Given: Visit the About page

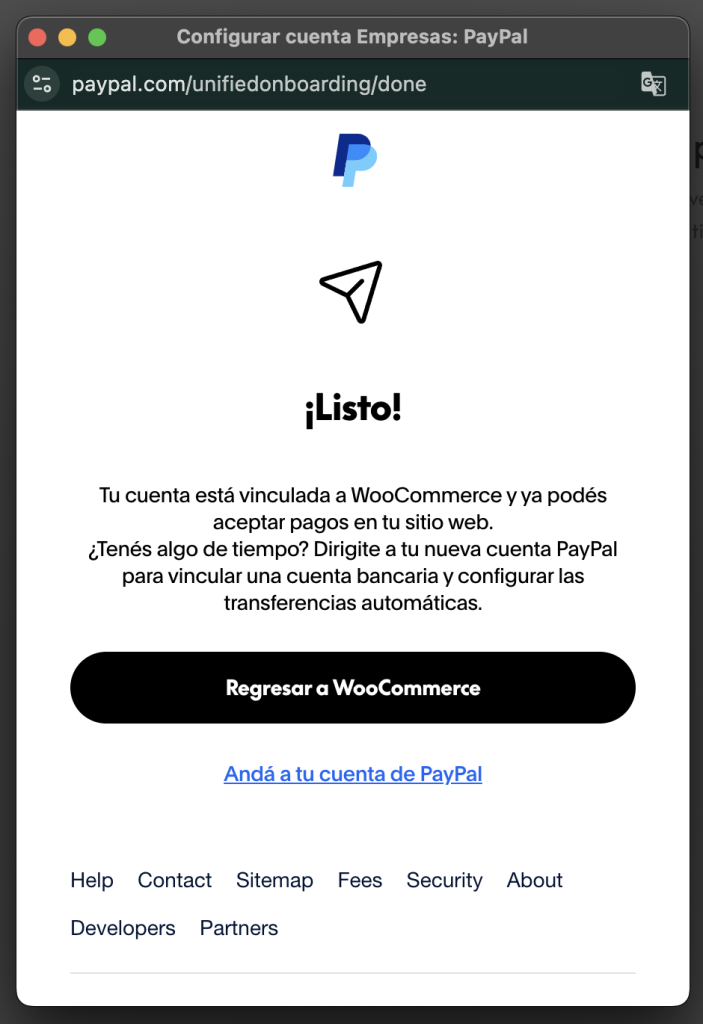Looking at the screenshot, I should point(534,880).
